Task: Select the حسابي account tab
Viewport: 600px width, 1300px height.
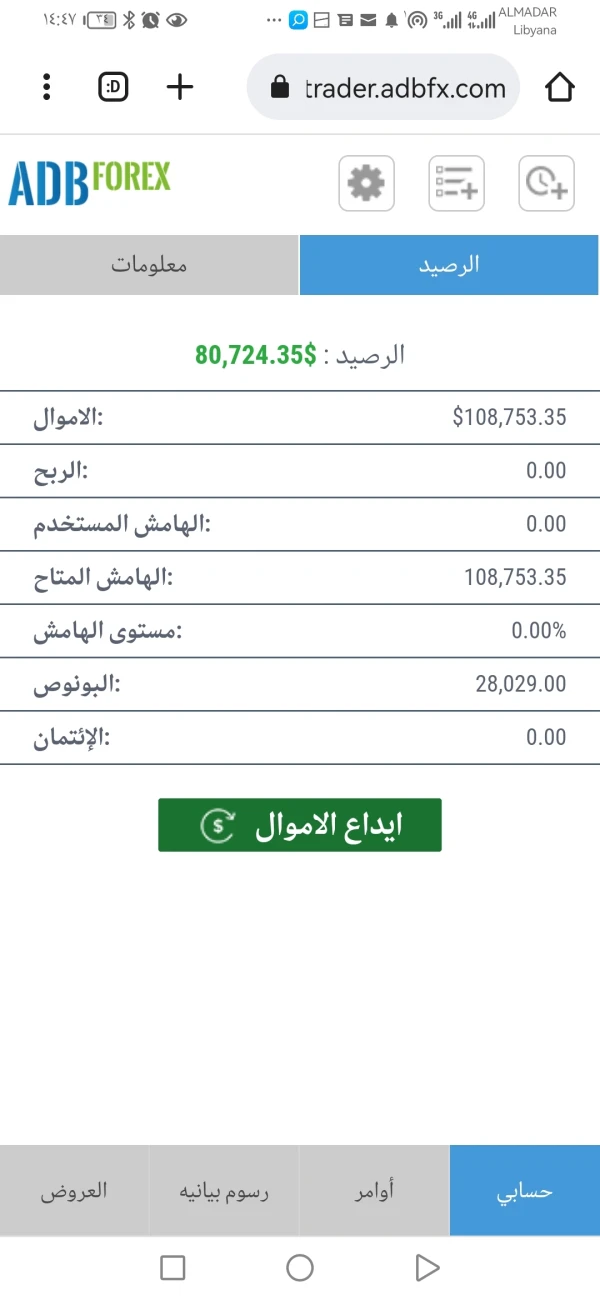Action: [525, 1191]
